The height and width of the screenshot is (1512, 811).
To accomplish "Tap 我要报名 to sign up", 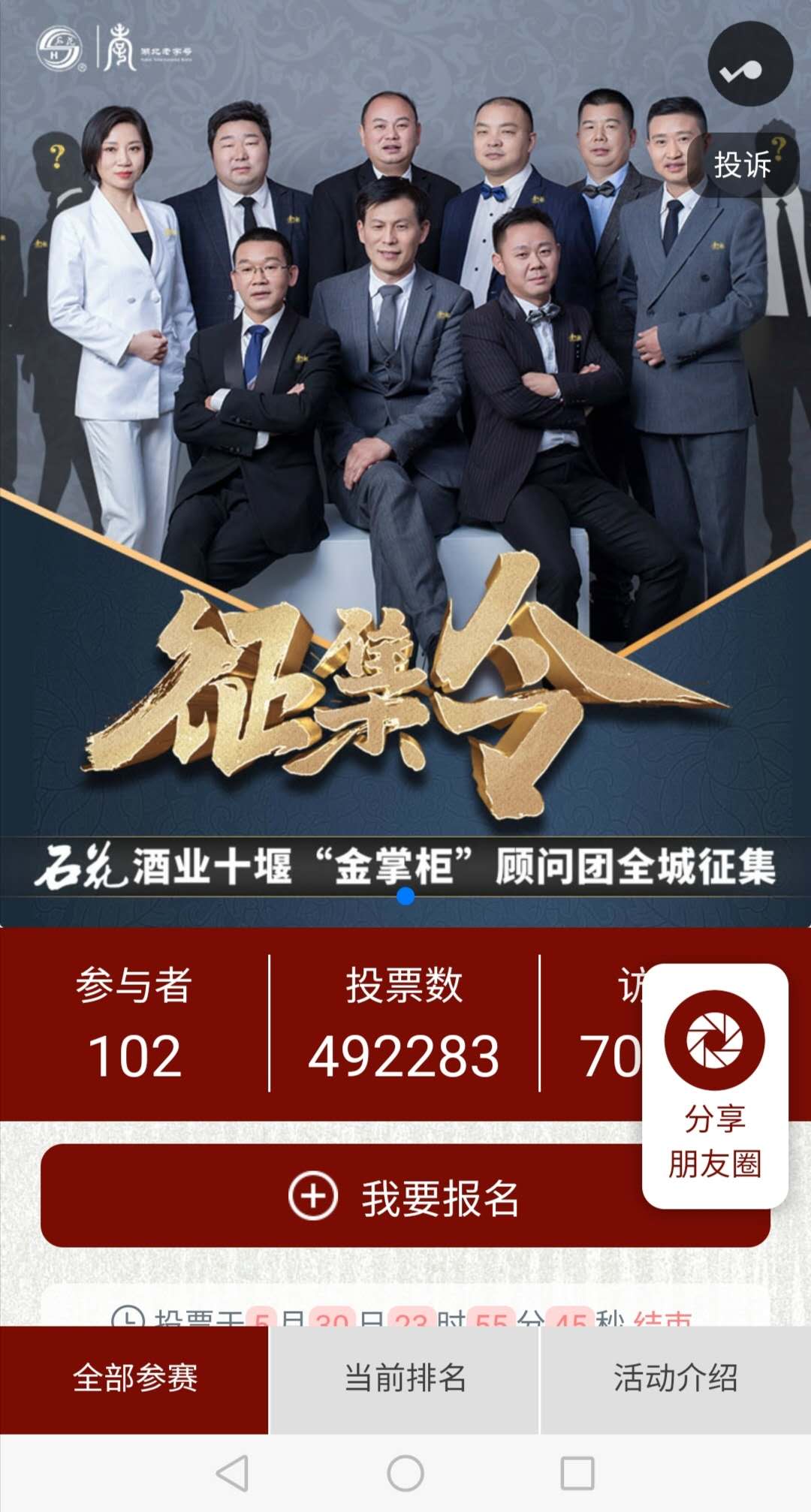I will [405, 1197].
